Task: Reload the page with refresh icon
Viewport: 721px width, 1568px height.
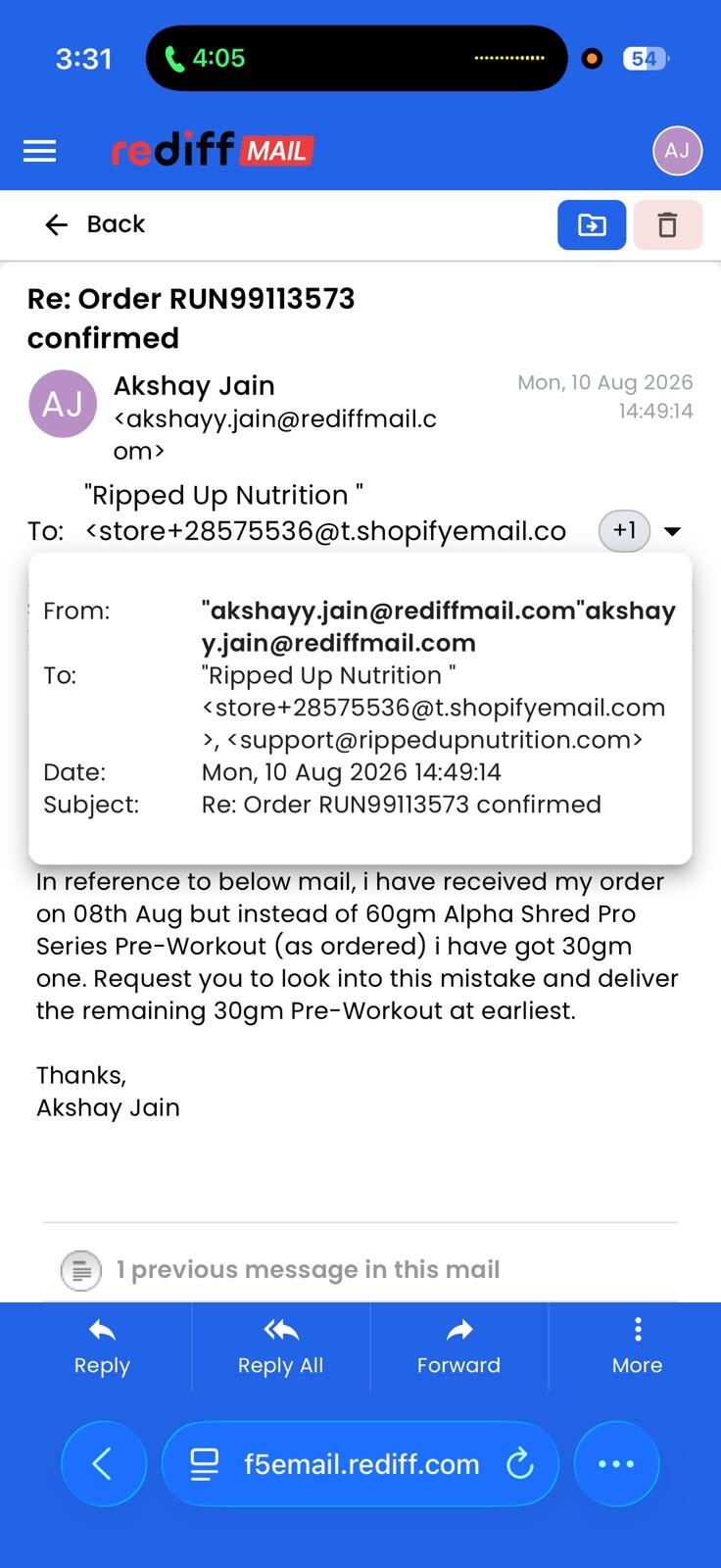Action: click(x=519, y=1464)
